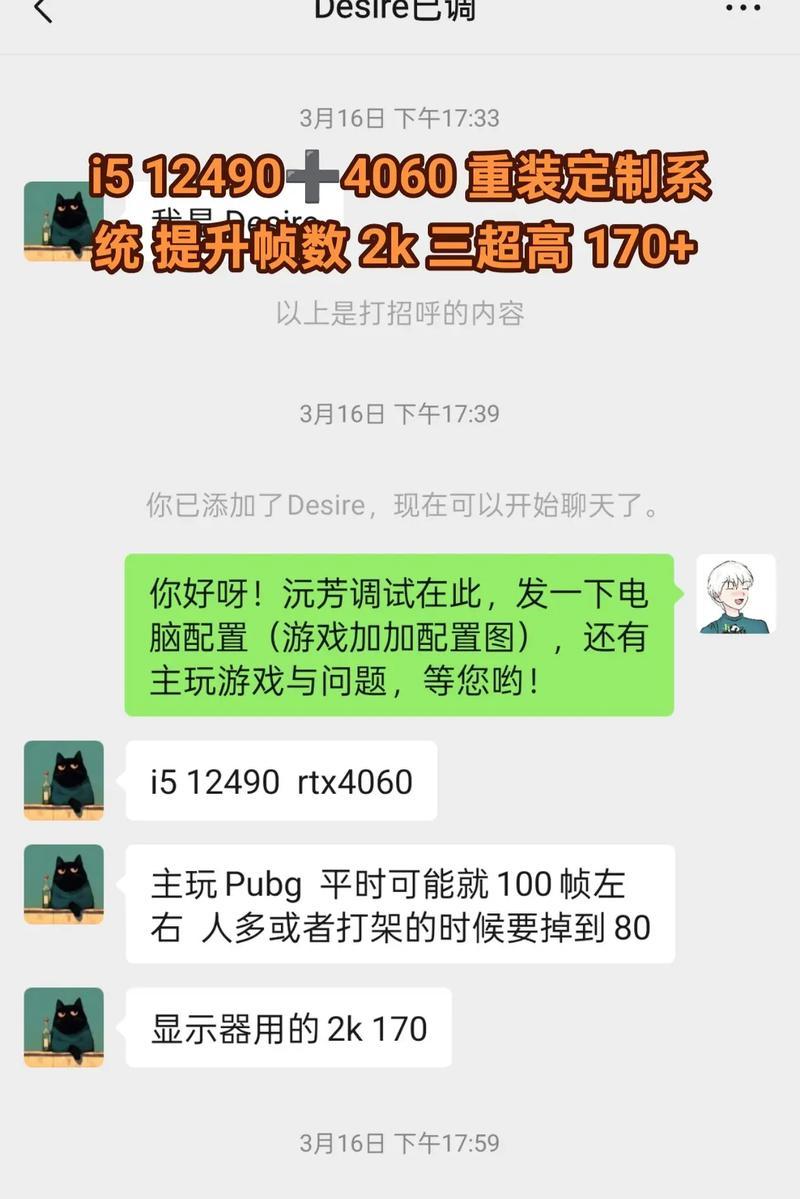800x1199 pixels.
Task: Go back from the Desire chat
Action: (x=42, y=12)
